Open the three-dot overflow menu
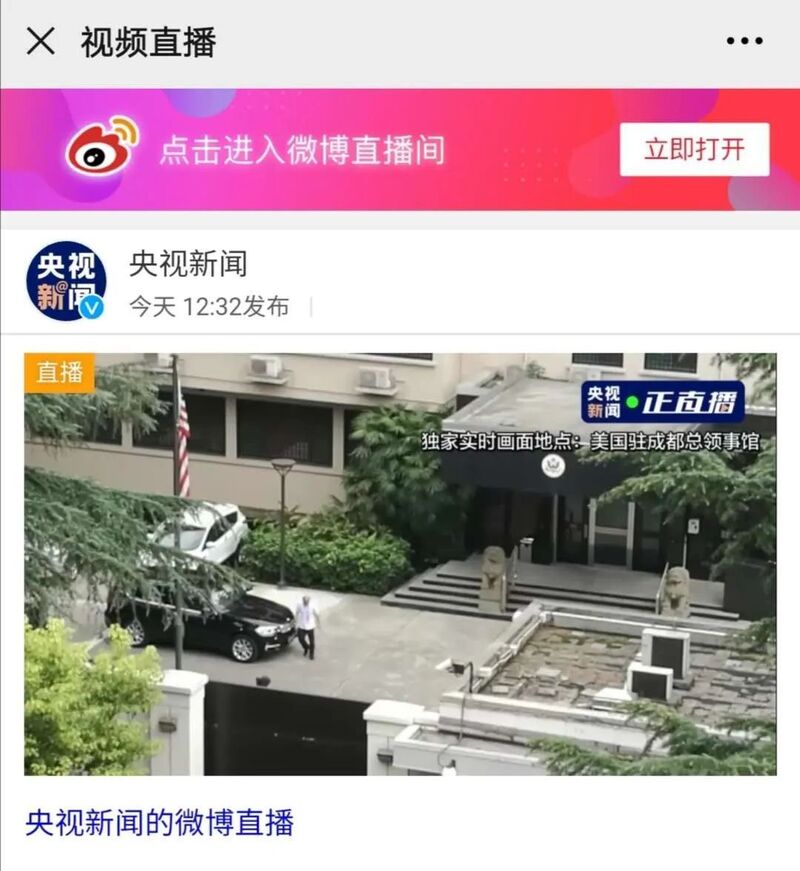This screenshot has width=800, height=871. coord(744,42)
